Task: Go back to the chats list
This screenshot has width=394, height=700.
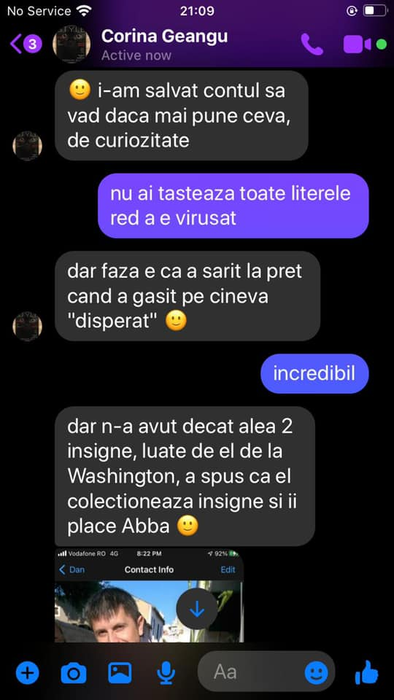Action: [25, 44]
